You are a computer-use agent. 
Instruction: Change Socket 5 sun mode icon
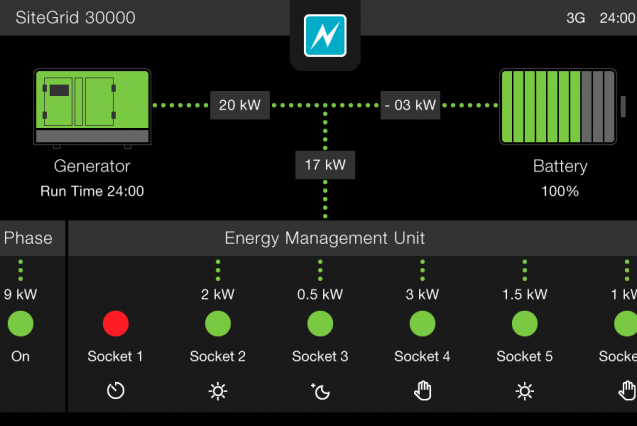click(524, 391)
